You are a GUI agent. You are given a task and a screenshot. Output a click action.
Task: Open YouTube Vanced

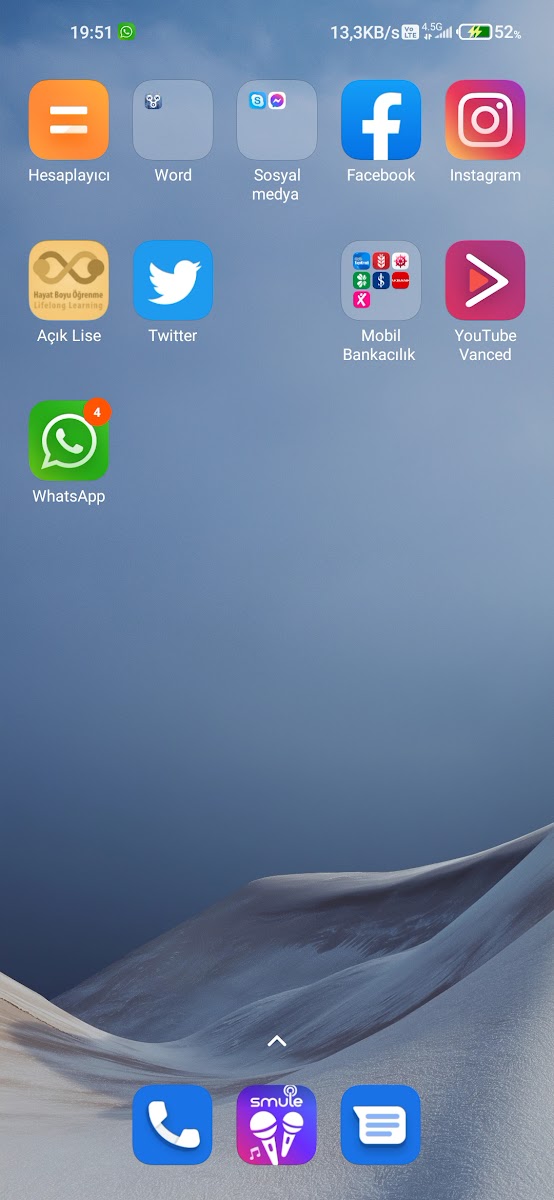[485, 280]
